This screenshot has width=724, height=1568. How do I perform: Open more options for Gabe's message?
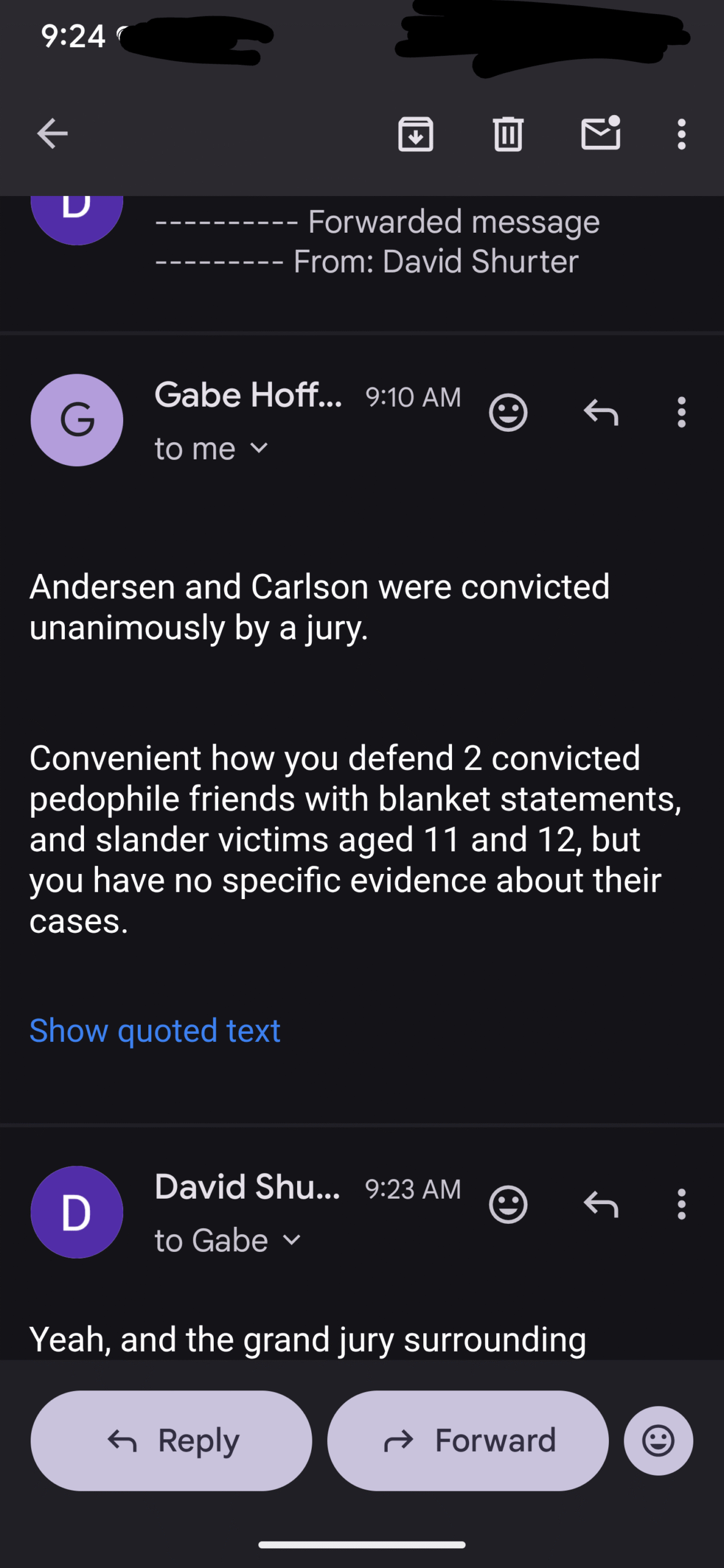681,412
